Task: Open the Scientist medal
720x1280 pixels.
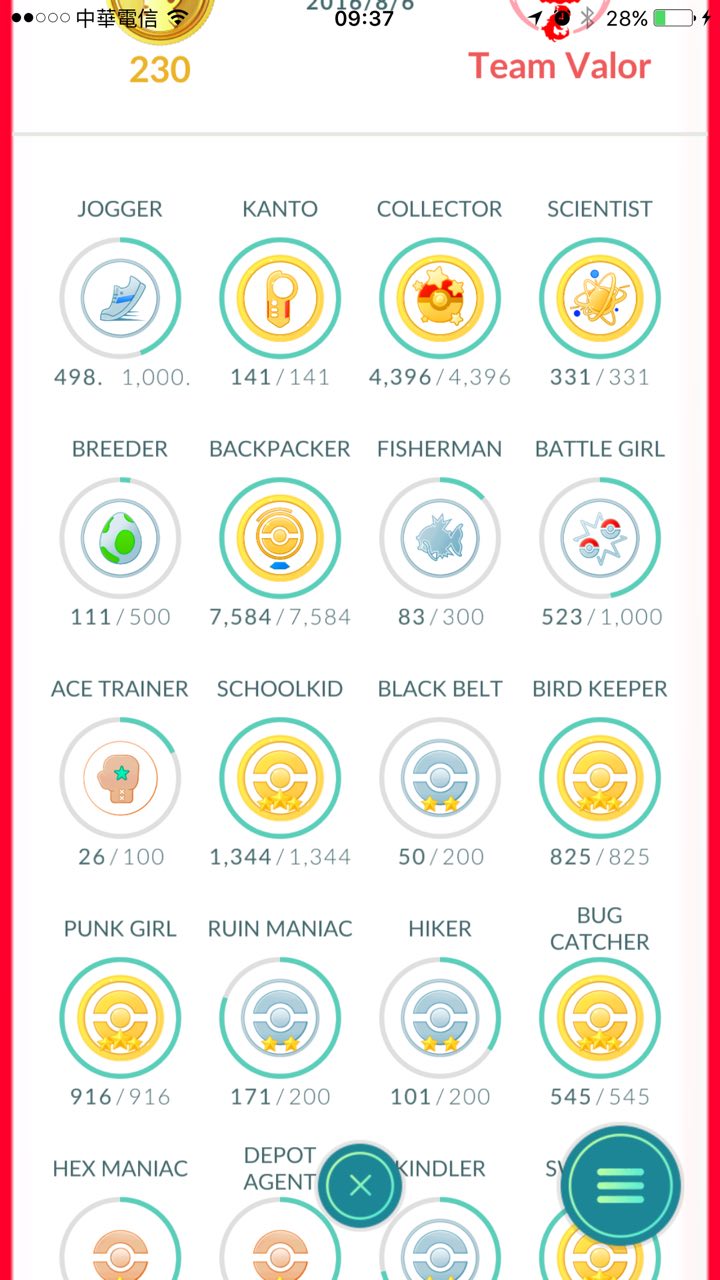Action: (600, 298)
